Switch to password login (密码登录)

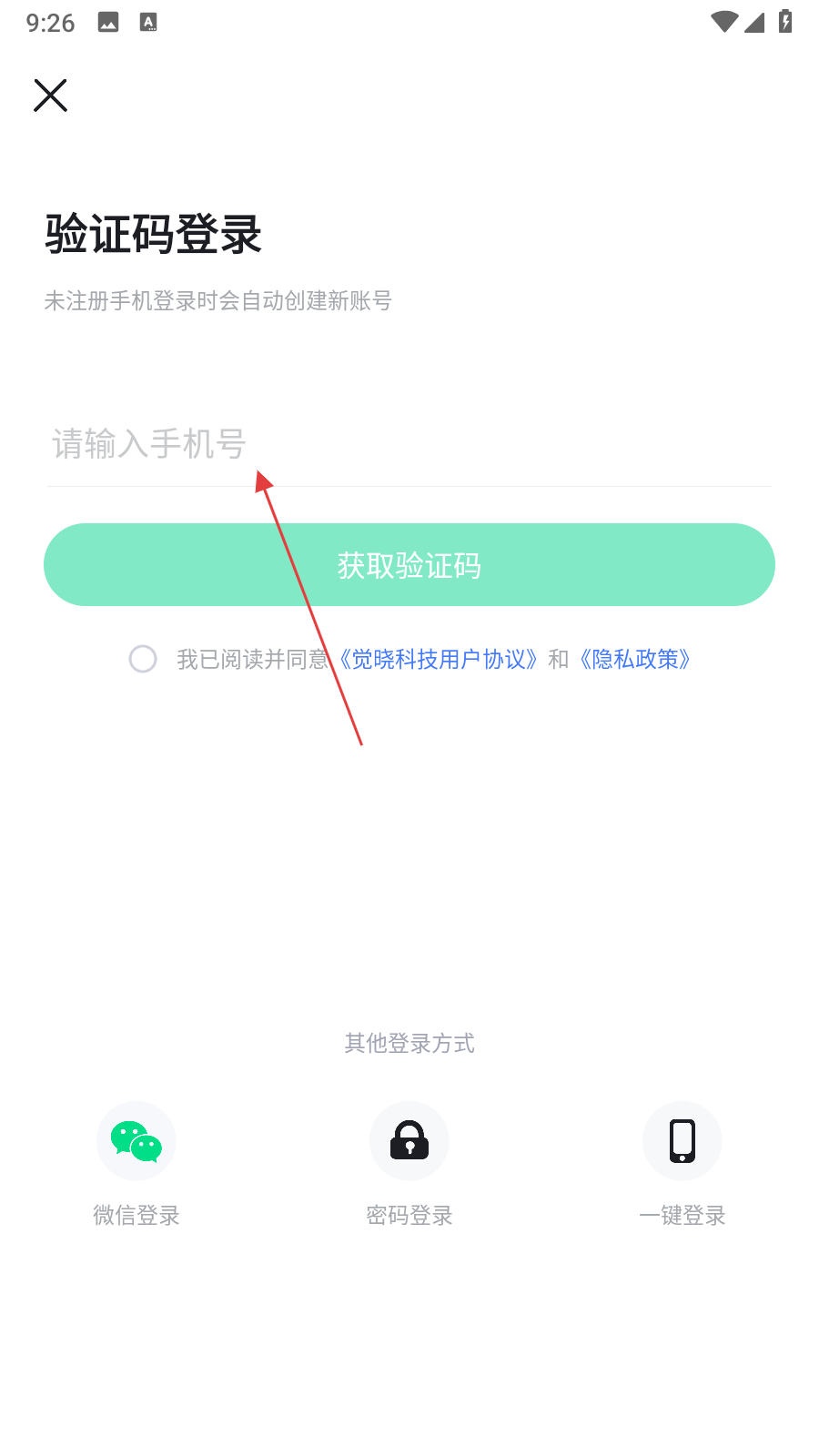409,1142
